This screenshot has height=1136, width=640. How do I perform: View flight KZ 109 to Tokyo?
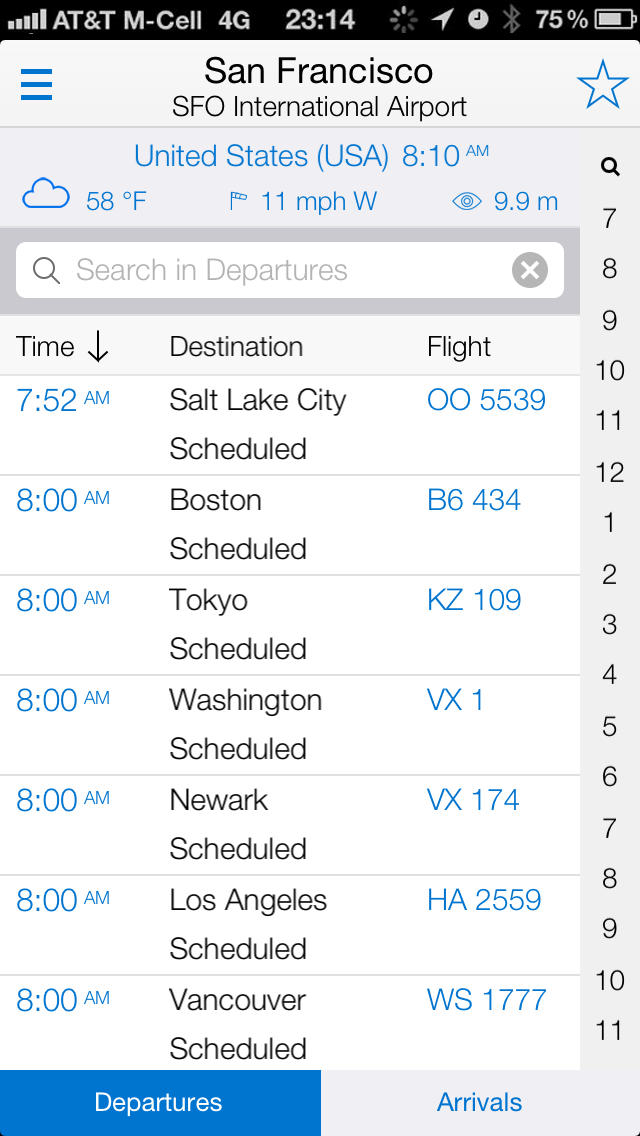(x=290, y=625)
